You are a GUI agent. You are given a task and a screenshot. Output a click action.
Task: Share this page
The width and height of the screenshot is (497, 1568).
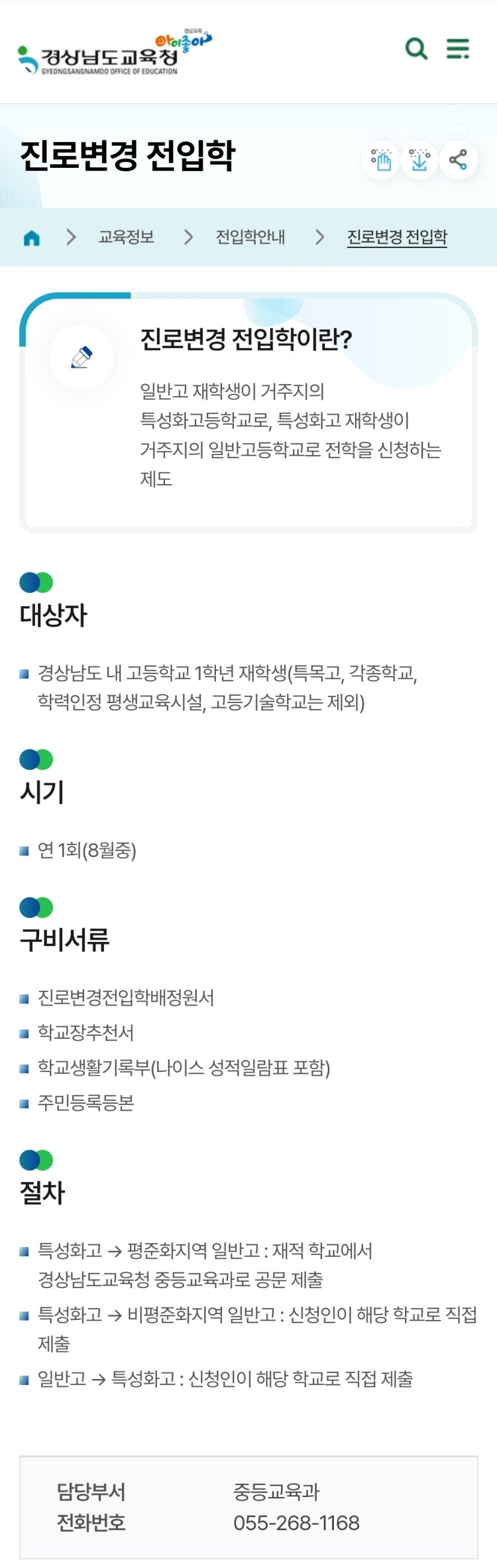pyautogui.click(x=458, y=160)
